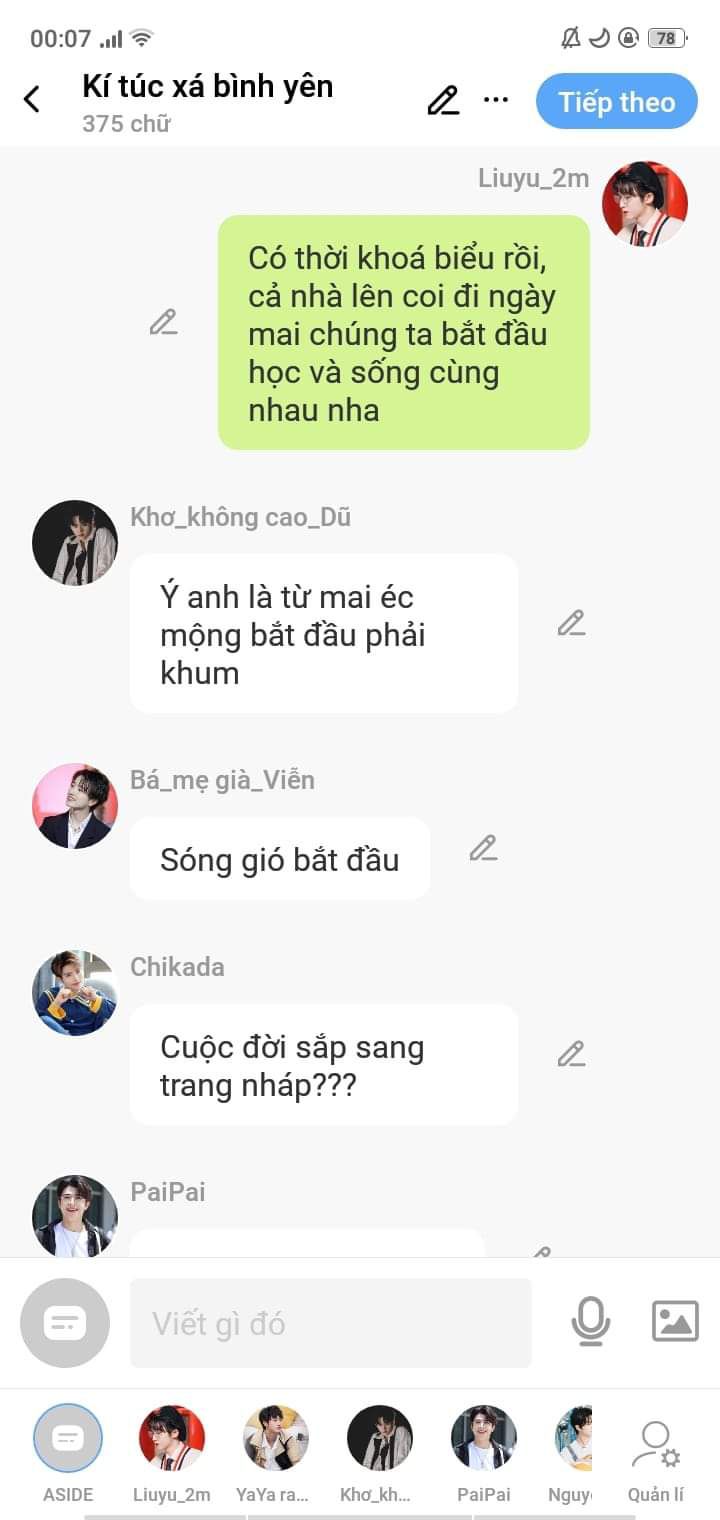Tap the Tiếp theo button
Viewport: 720px width, 1520px height.
[616, 102]
